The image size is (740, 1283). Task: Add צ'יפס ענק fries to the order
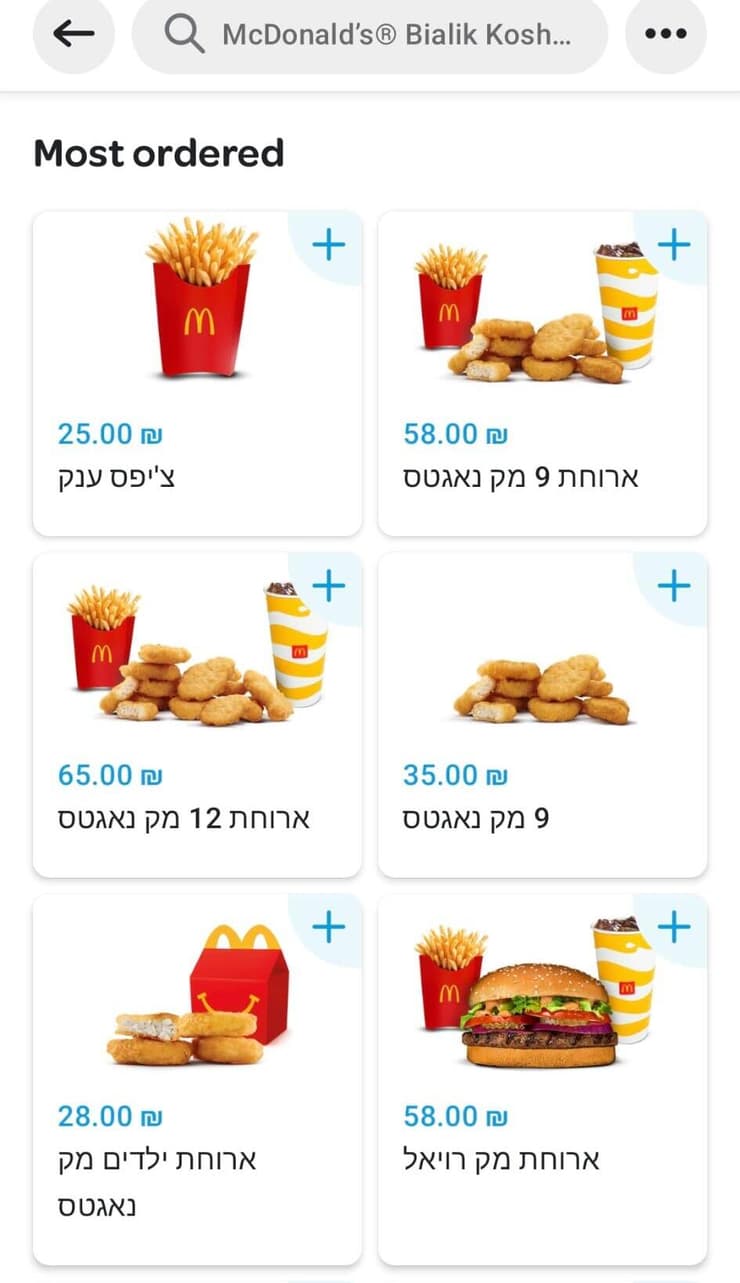[x=329, y=245]
